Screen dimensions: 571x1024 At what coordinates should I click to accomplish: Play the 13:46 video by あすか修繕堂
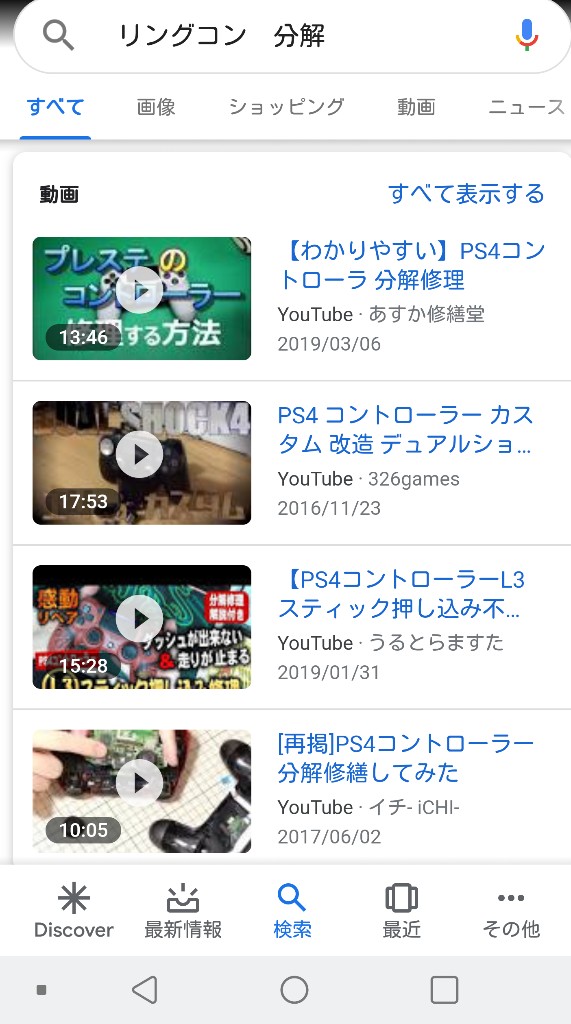pos(142,298)
